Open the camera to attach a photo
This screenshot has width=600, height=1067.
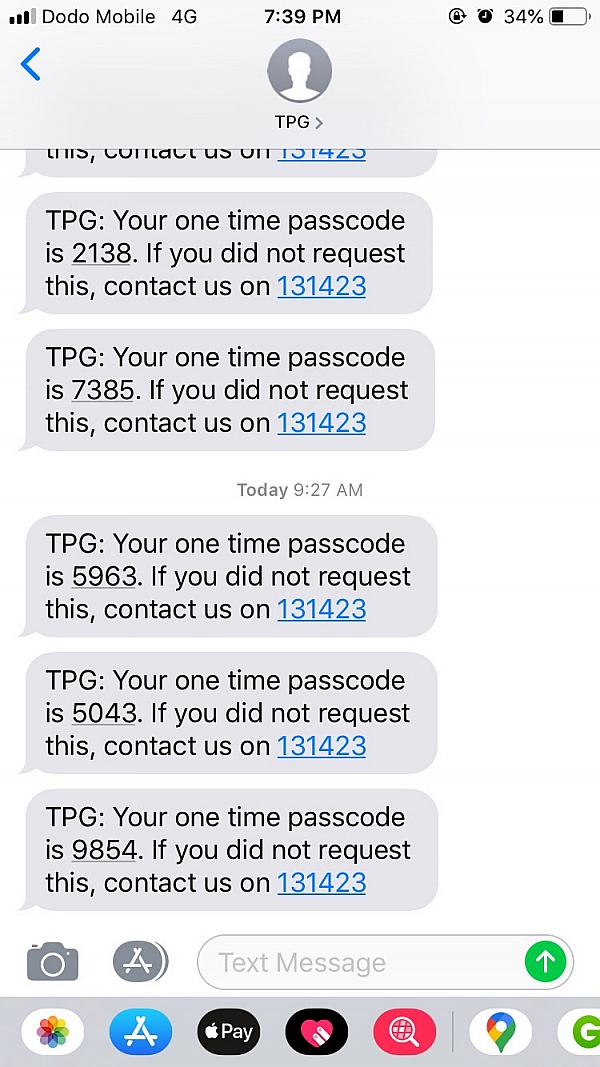pos(52,961)
